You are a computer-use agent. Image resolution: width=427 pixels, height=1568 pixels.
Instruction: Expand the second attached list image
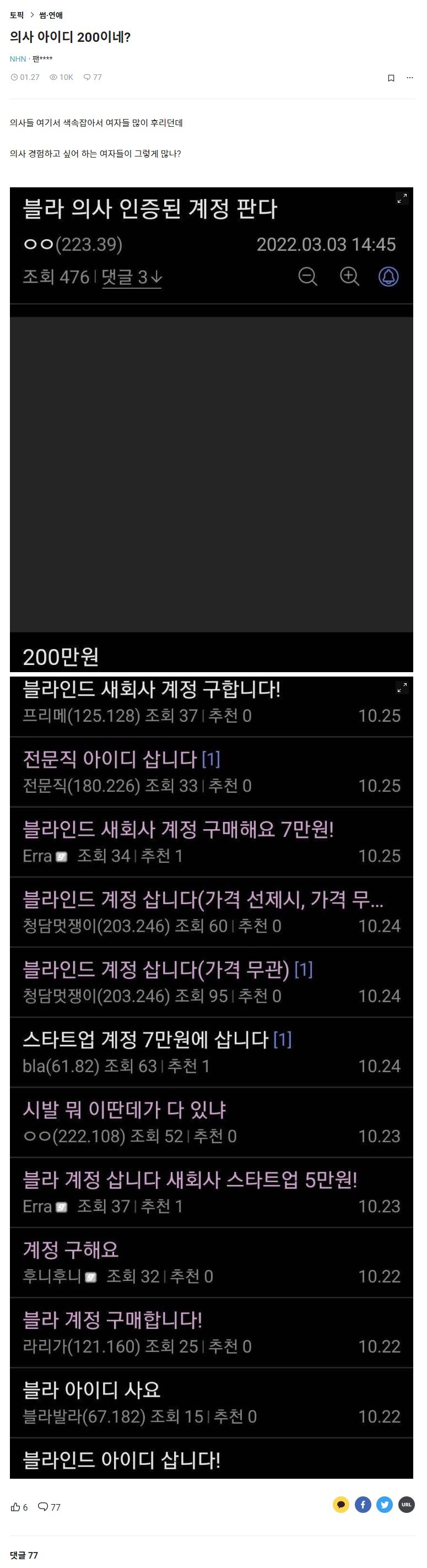(402, 688)
